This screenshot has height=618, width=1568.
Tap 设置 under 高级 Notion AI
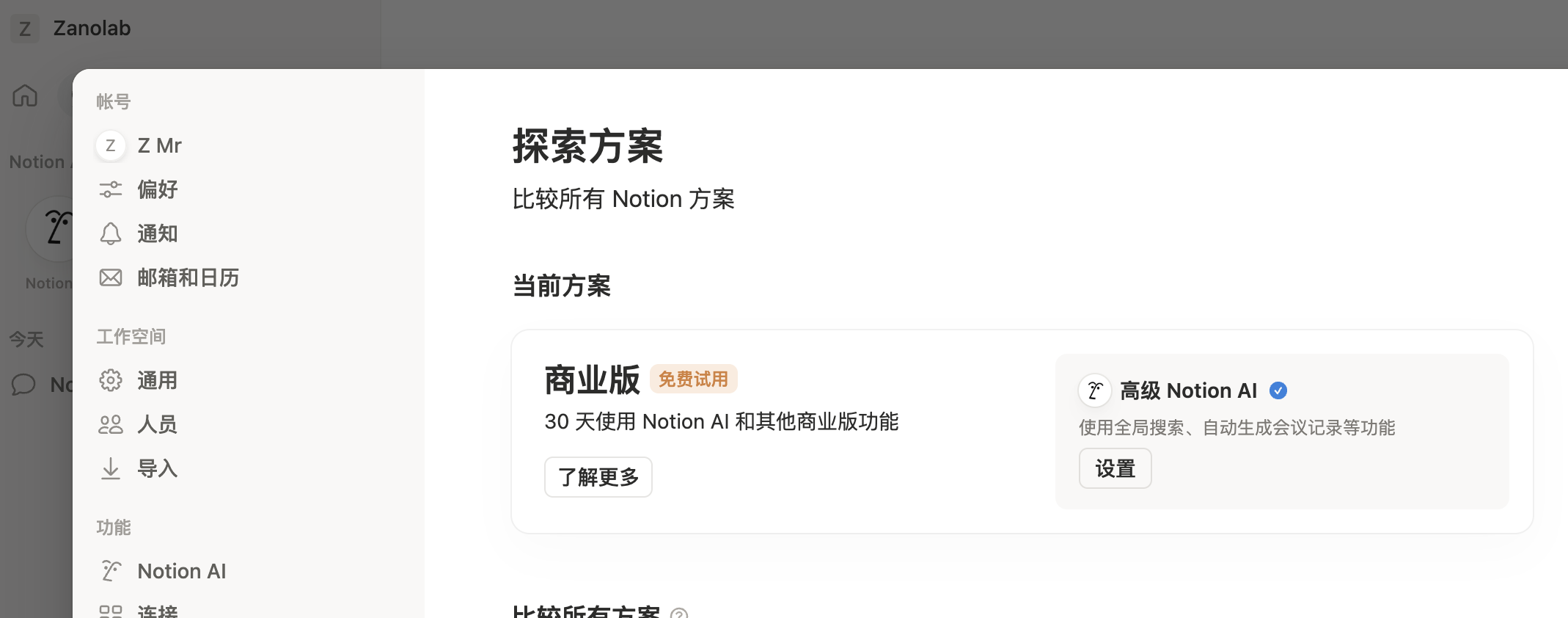coord(1115,468)
